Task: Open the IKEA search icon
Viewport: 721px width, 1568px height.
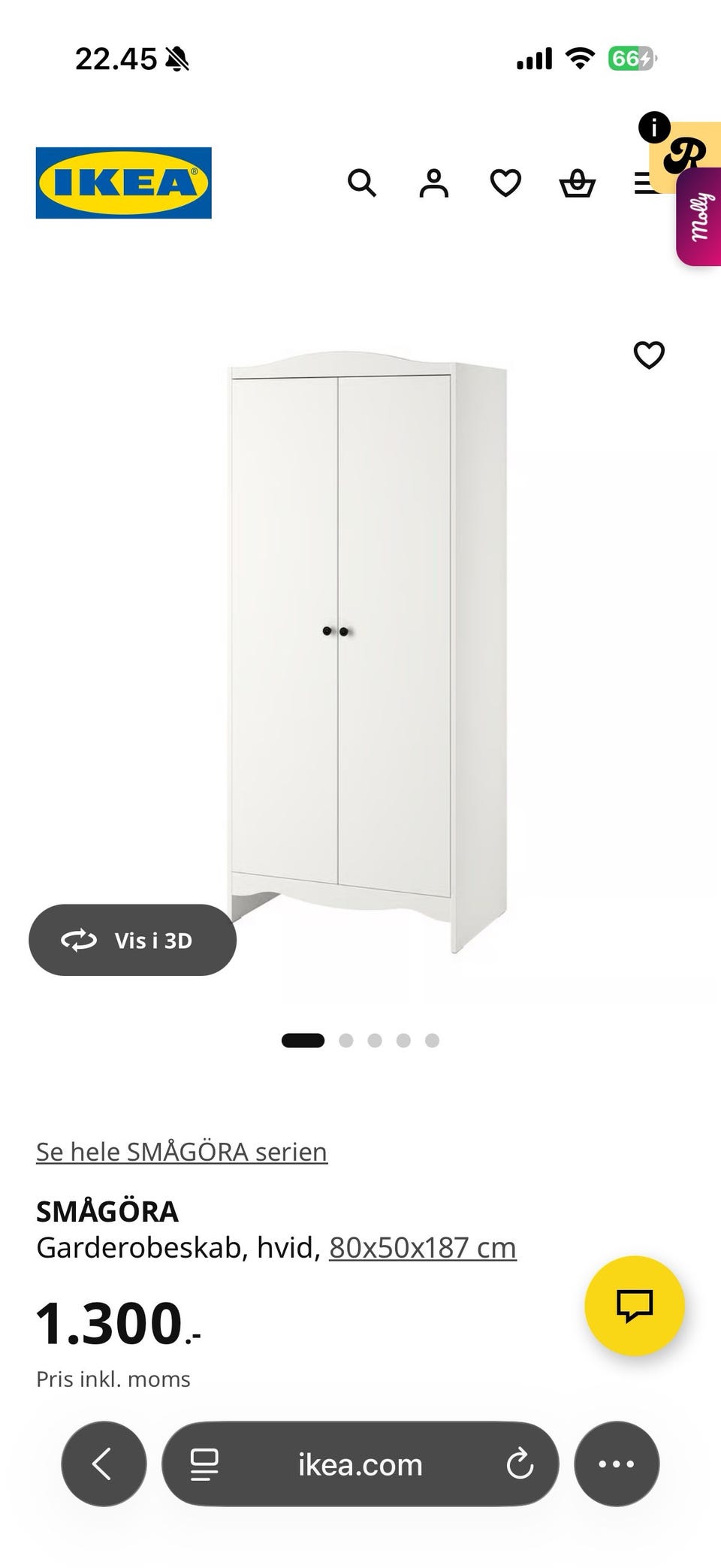Action: (x=362, y=183)
